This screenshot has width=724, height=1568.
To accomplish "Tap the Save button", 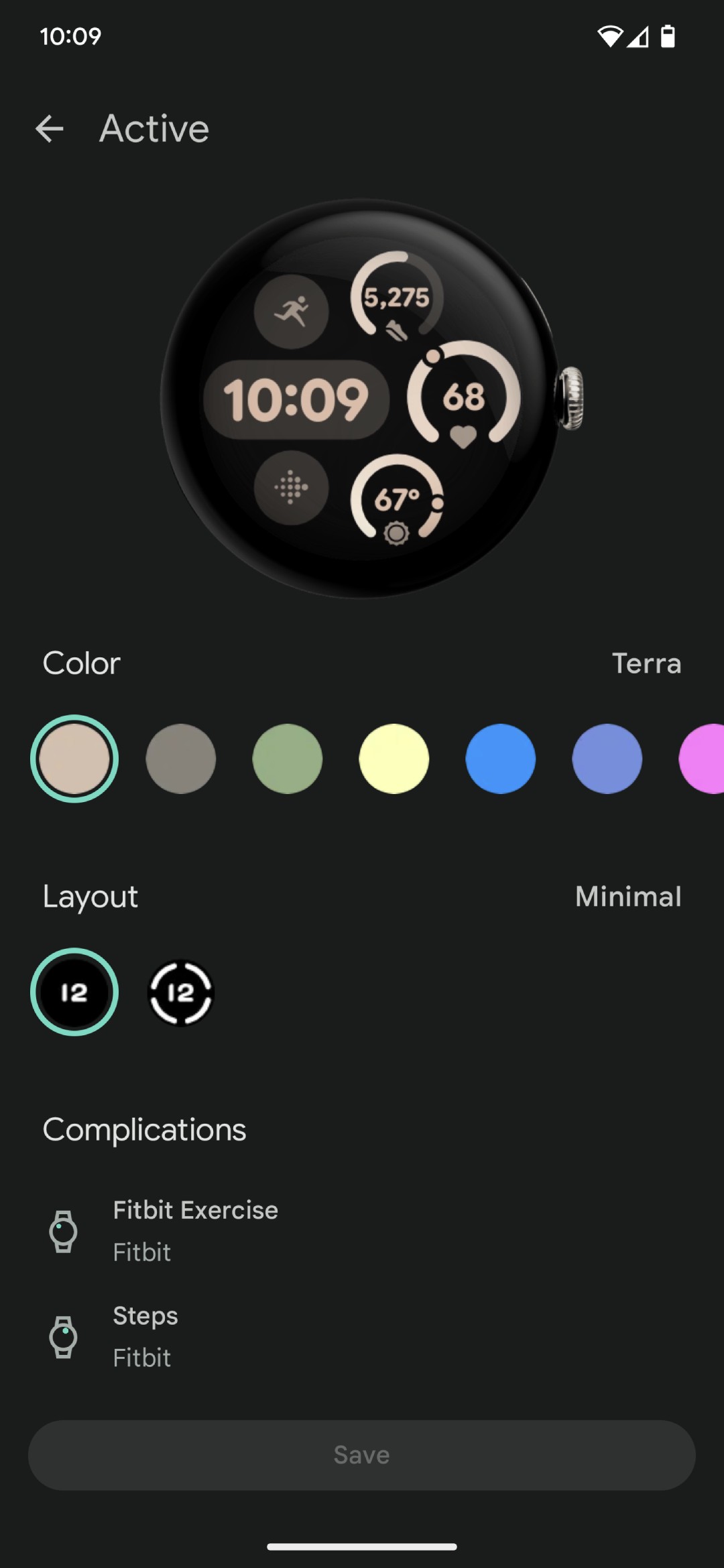I will (x=362, y=1455).
